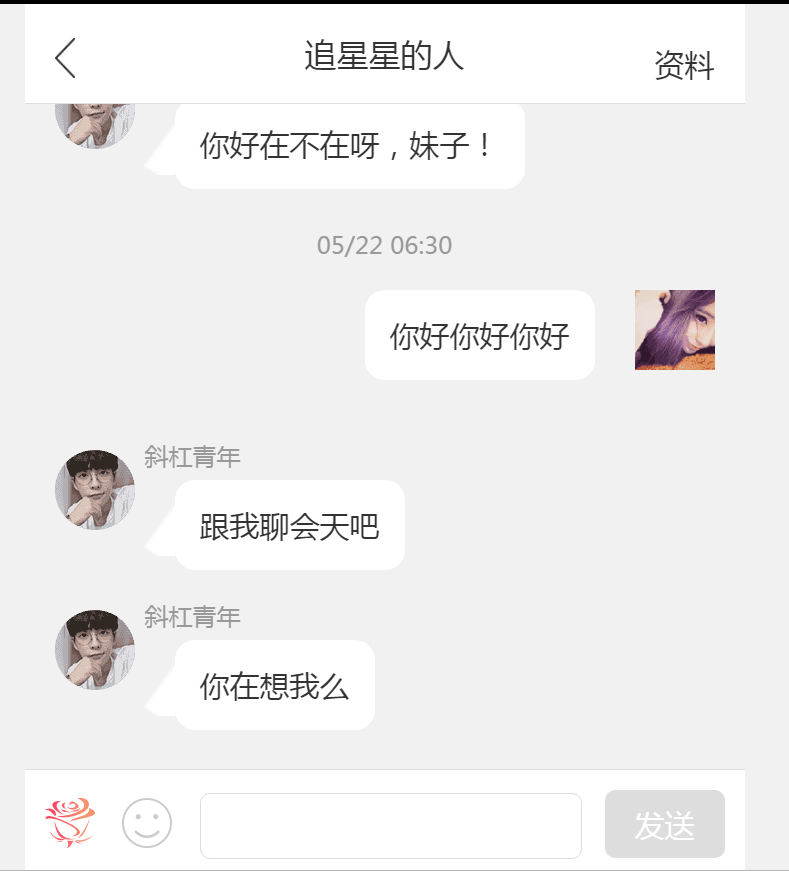Open the 资料 profile page
Screen dimensions: 789x871
(684, 65)
